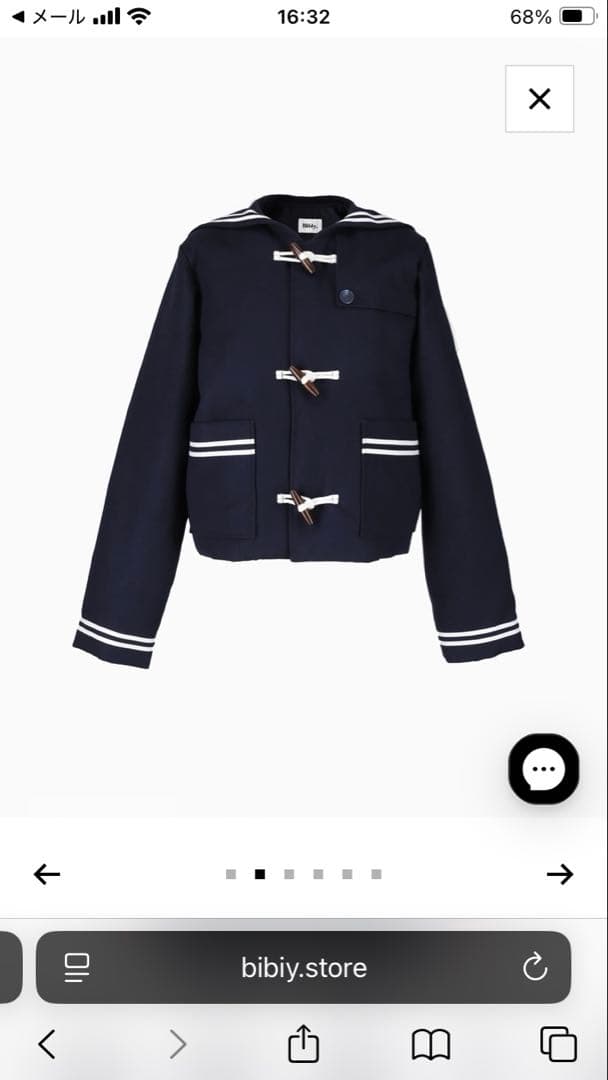Go to the previous product image
This screenshot has width=608, height=1080.
coord(47,874)
